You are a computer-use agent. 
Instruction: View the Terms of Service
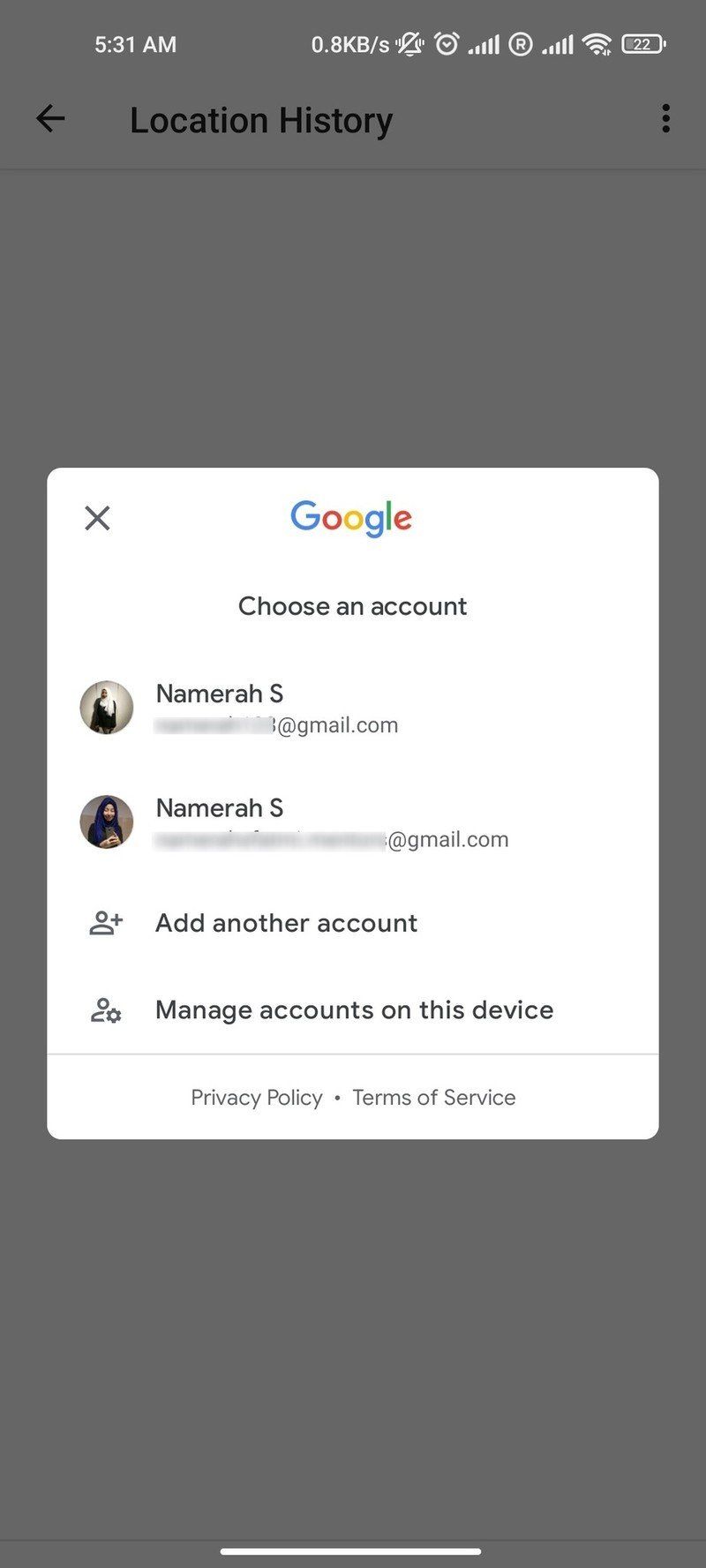[x=434, y=1098]
